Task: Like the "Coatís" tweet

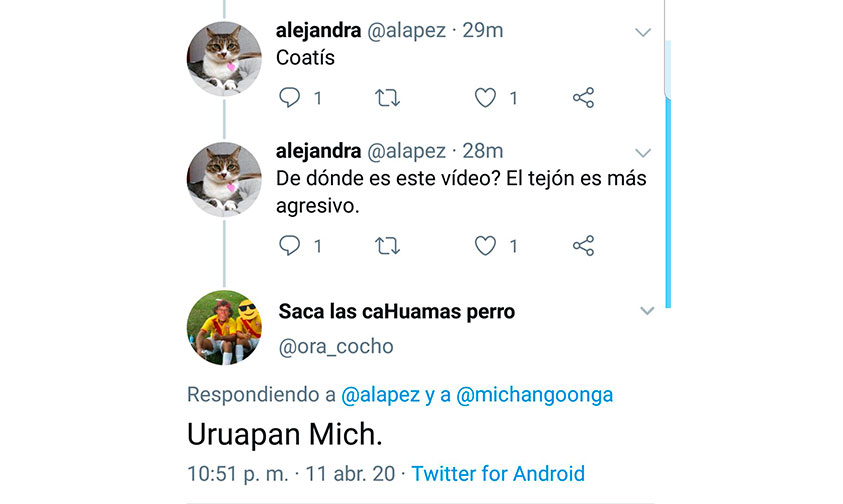Action: coord(485,98)
